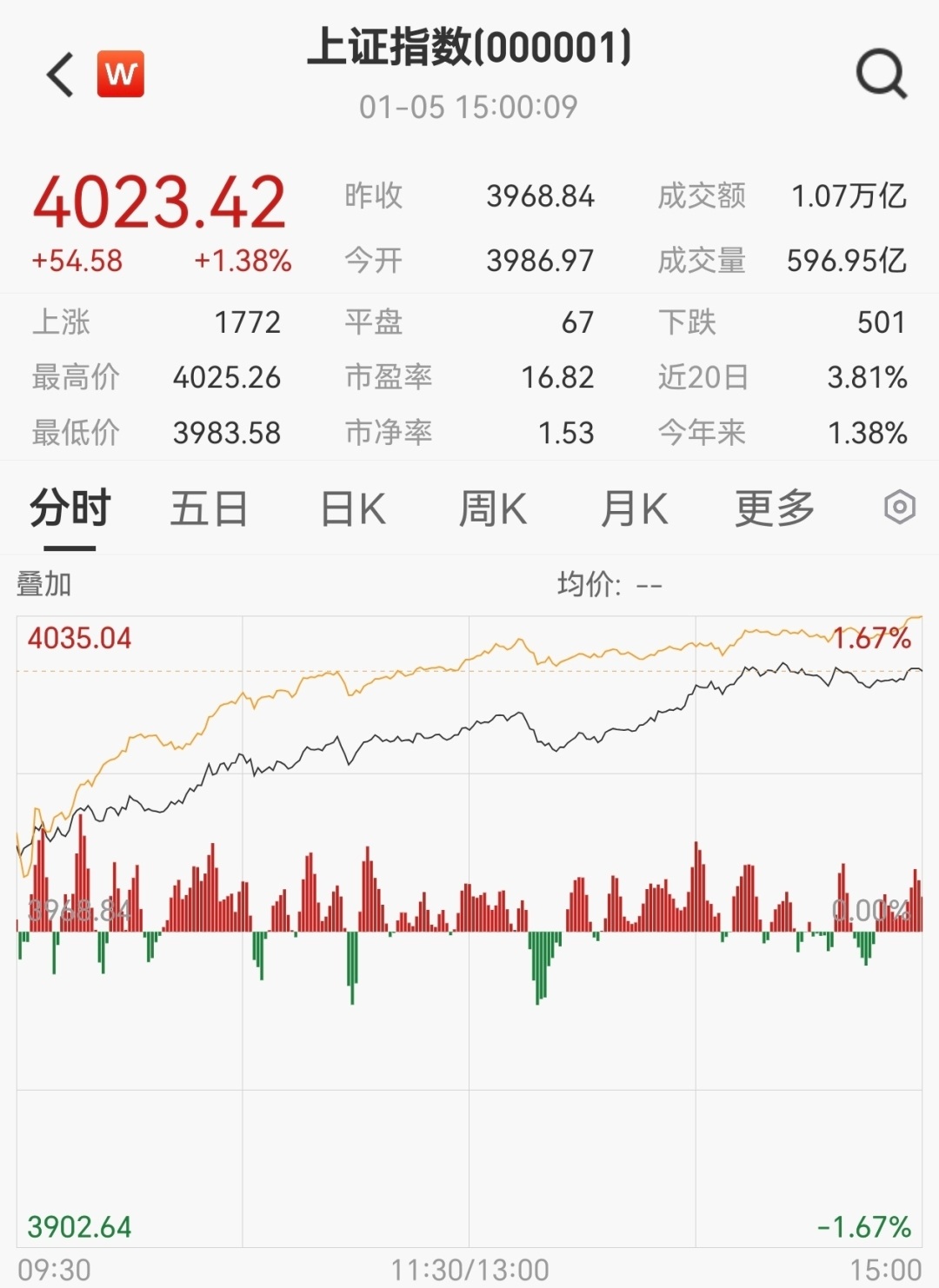Go back using the arrow
Image resolution: width=939 pixels, height=1288 pixels.
(x=61, y=75)
